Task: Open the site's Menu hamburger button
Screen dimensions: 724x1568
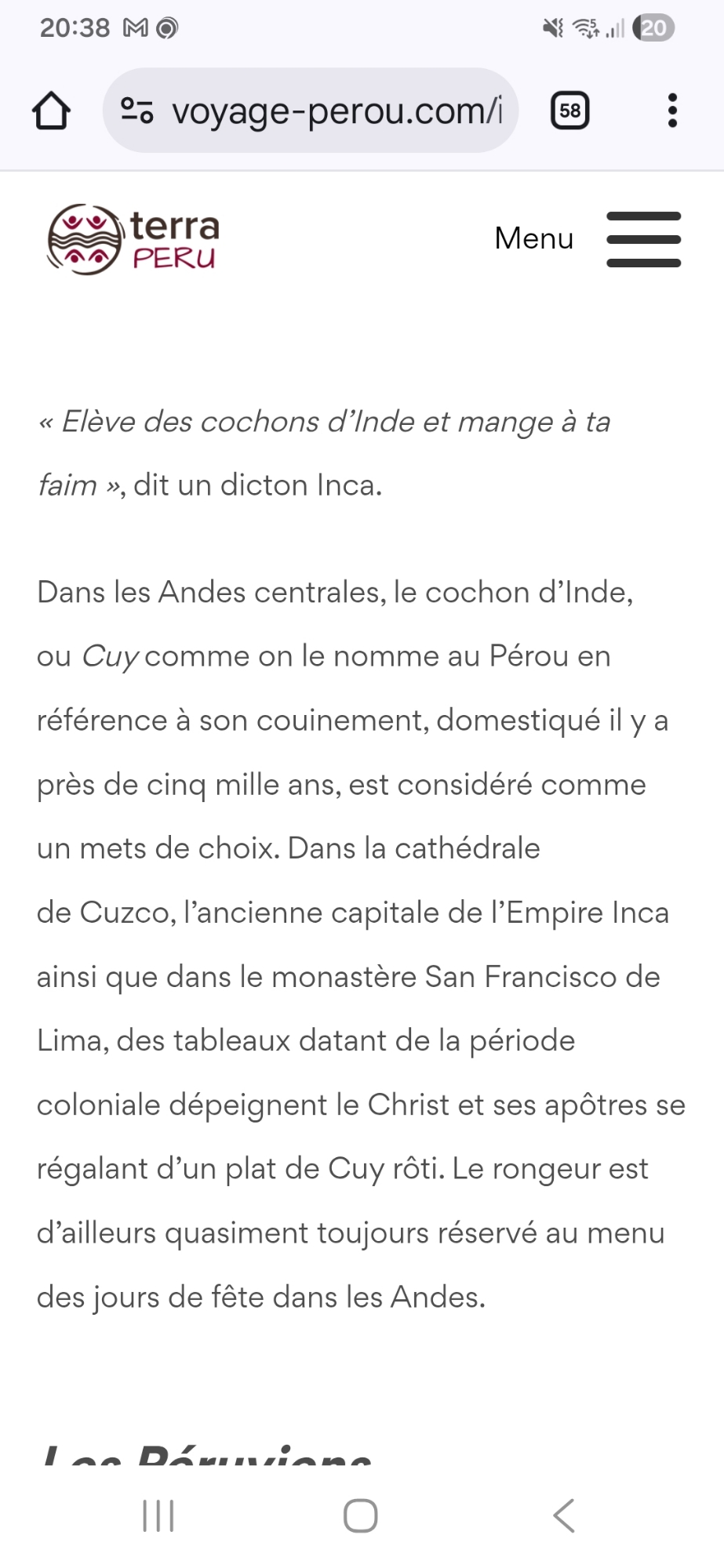Action: coord(643,239)
